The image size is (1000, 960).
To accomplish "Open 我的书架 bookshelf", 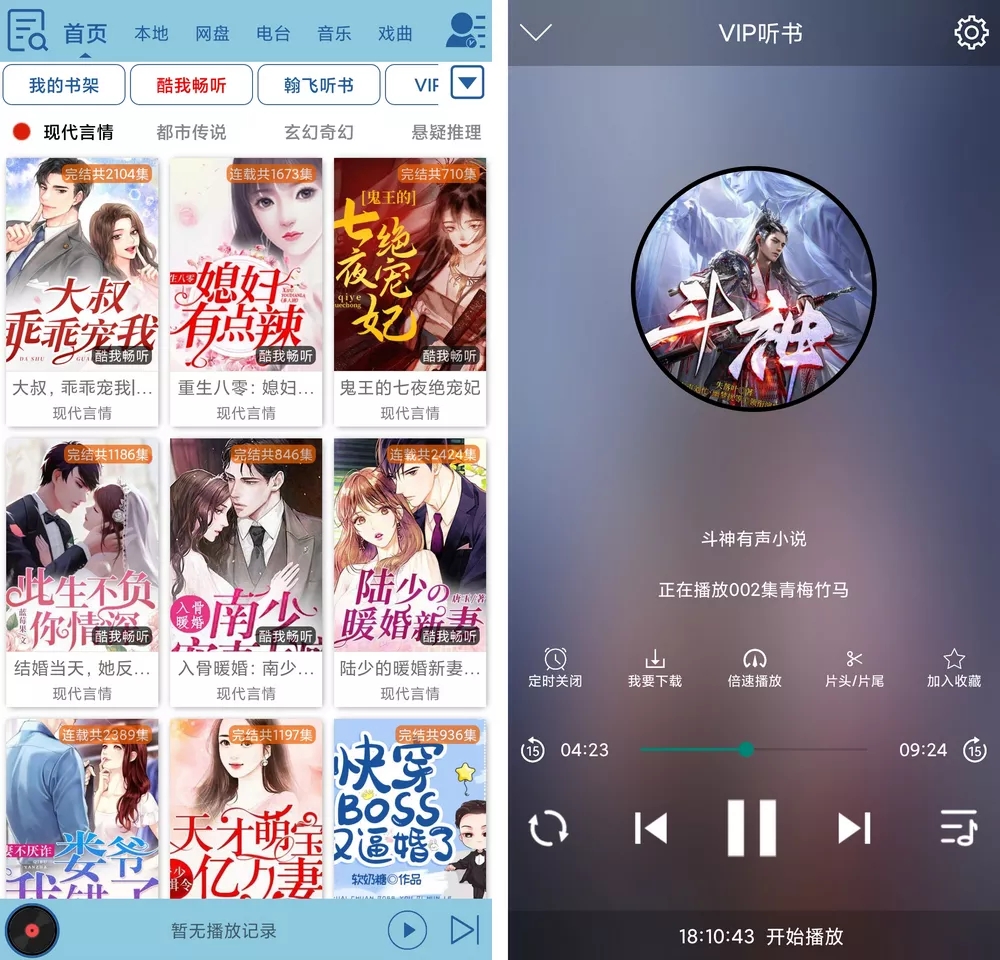I will (x=64, y=85).
